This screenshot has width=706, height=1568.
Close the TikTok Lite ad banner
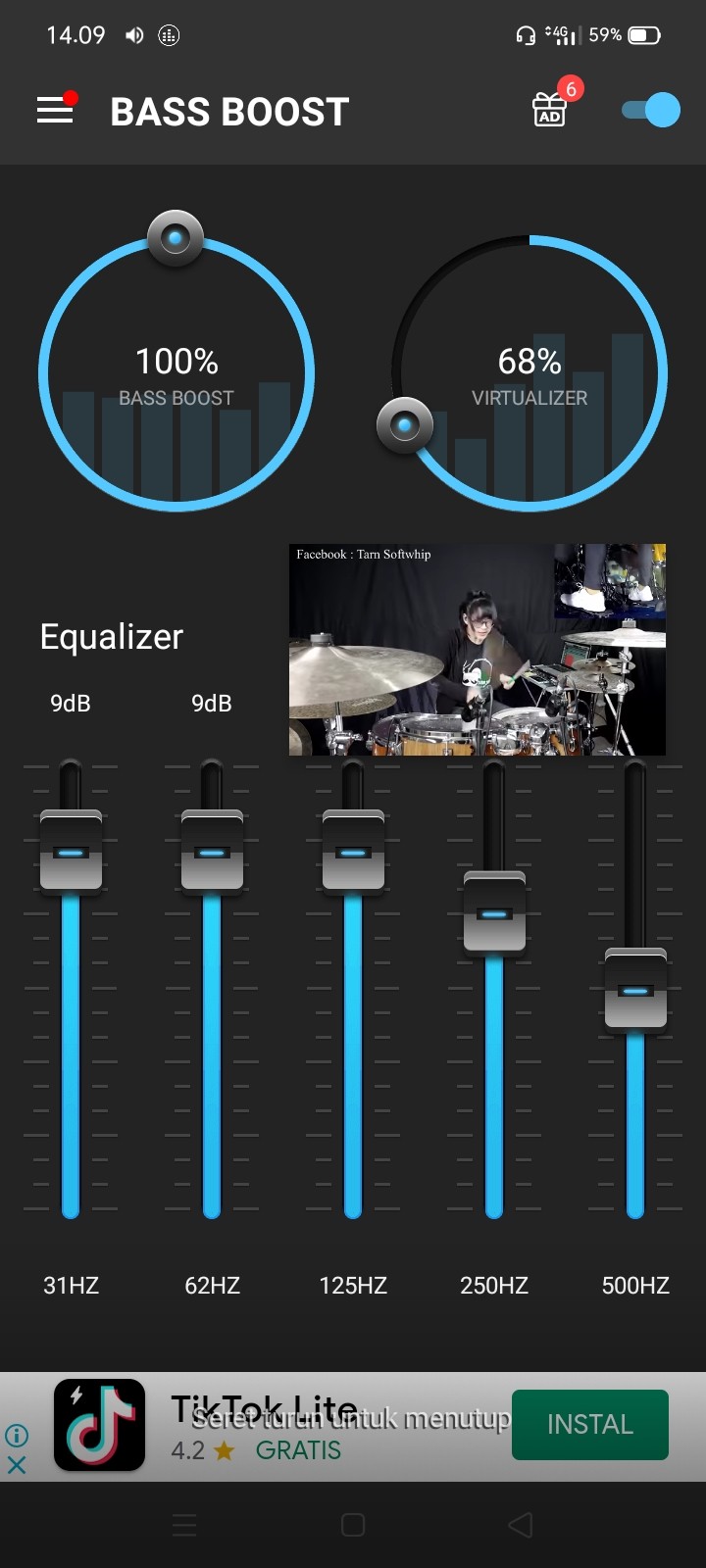(x=17, y=1465)
